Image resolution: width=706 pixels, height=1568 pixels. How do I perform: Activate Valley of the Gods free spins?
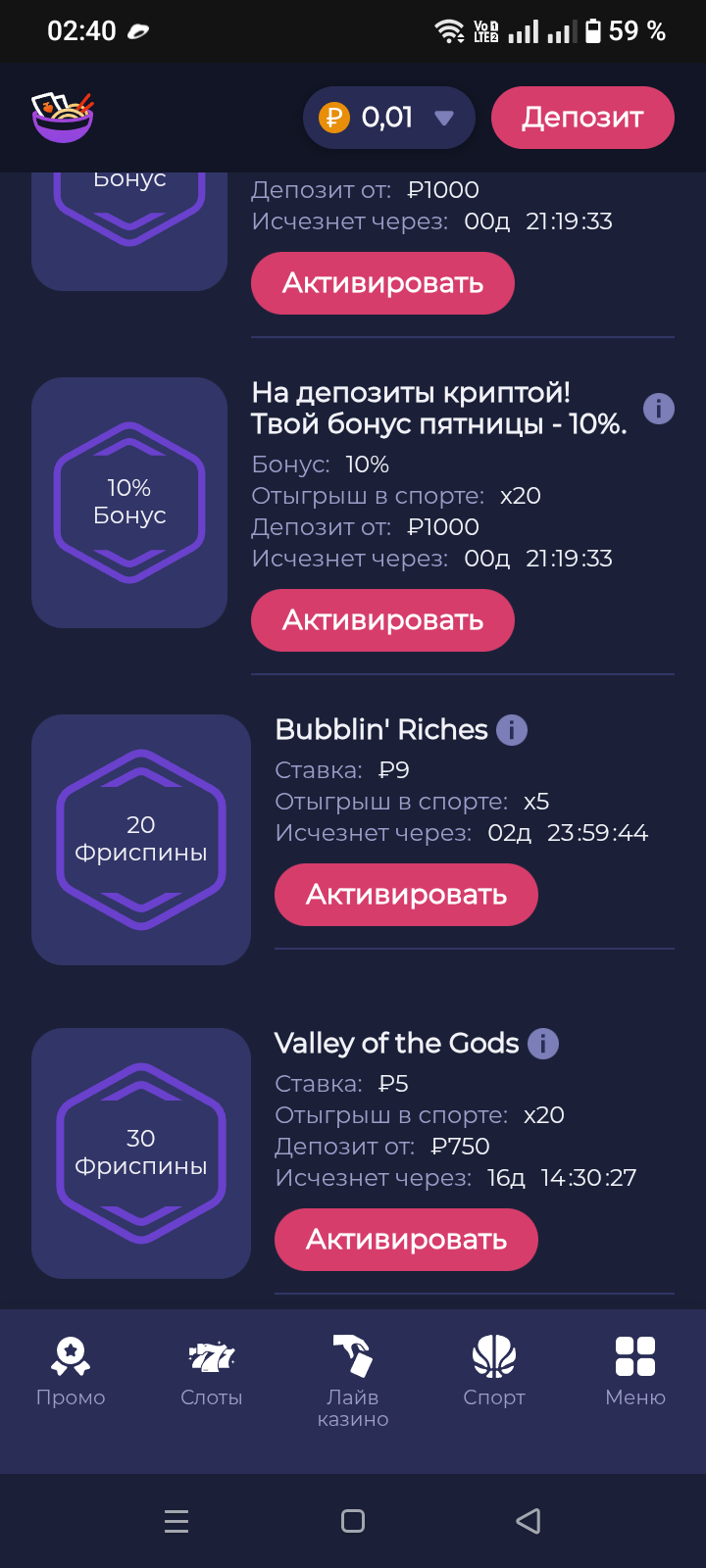click(x=406, y=1240)
